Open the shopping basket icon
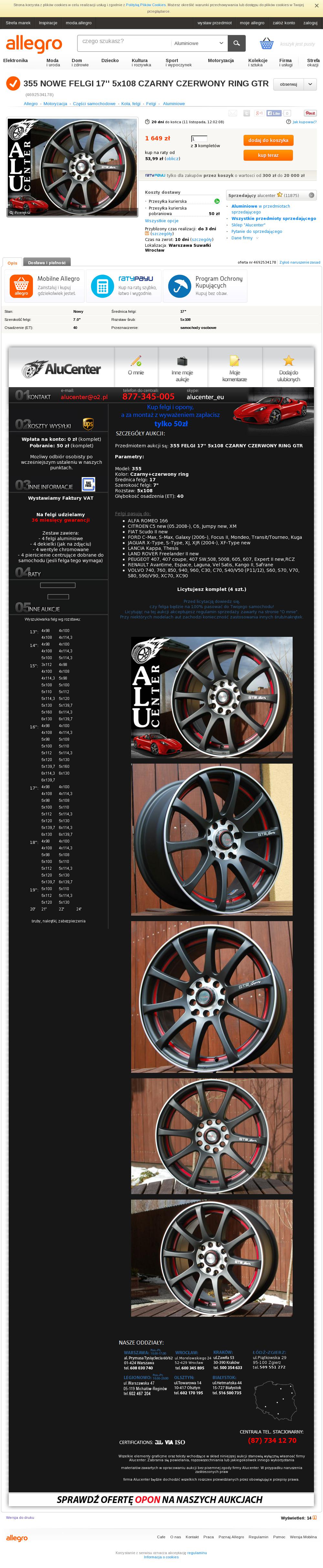The image size is (323, 1568). 266,44
